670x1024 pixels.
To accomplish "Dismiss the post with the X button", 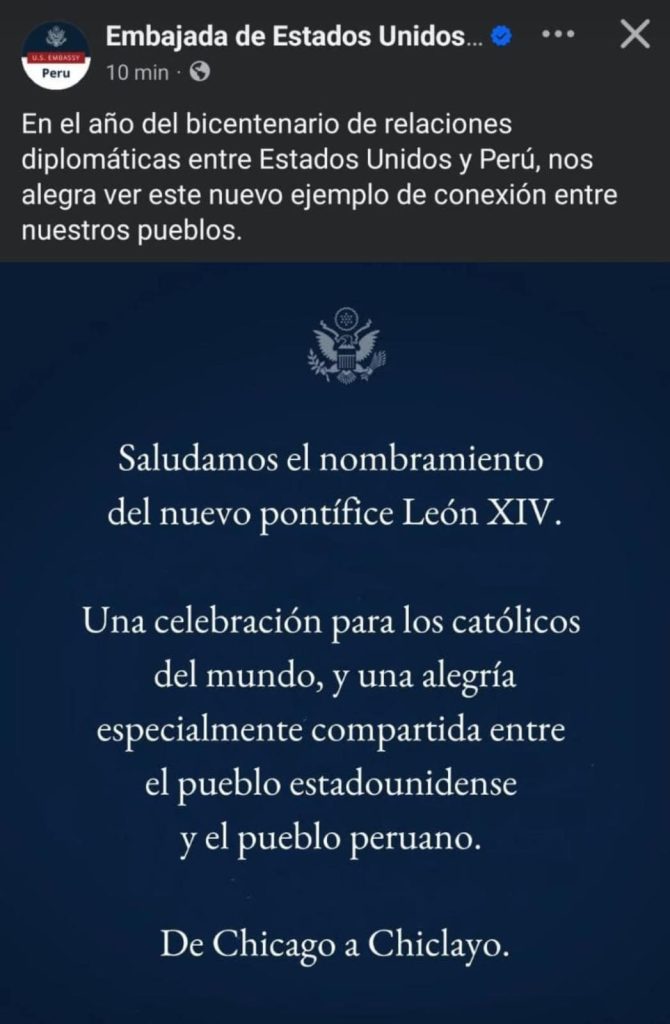I will click(x=635, y=35).
